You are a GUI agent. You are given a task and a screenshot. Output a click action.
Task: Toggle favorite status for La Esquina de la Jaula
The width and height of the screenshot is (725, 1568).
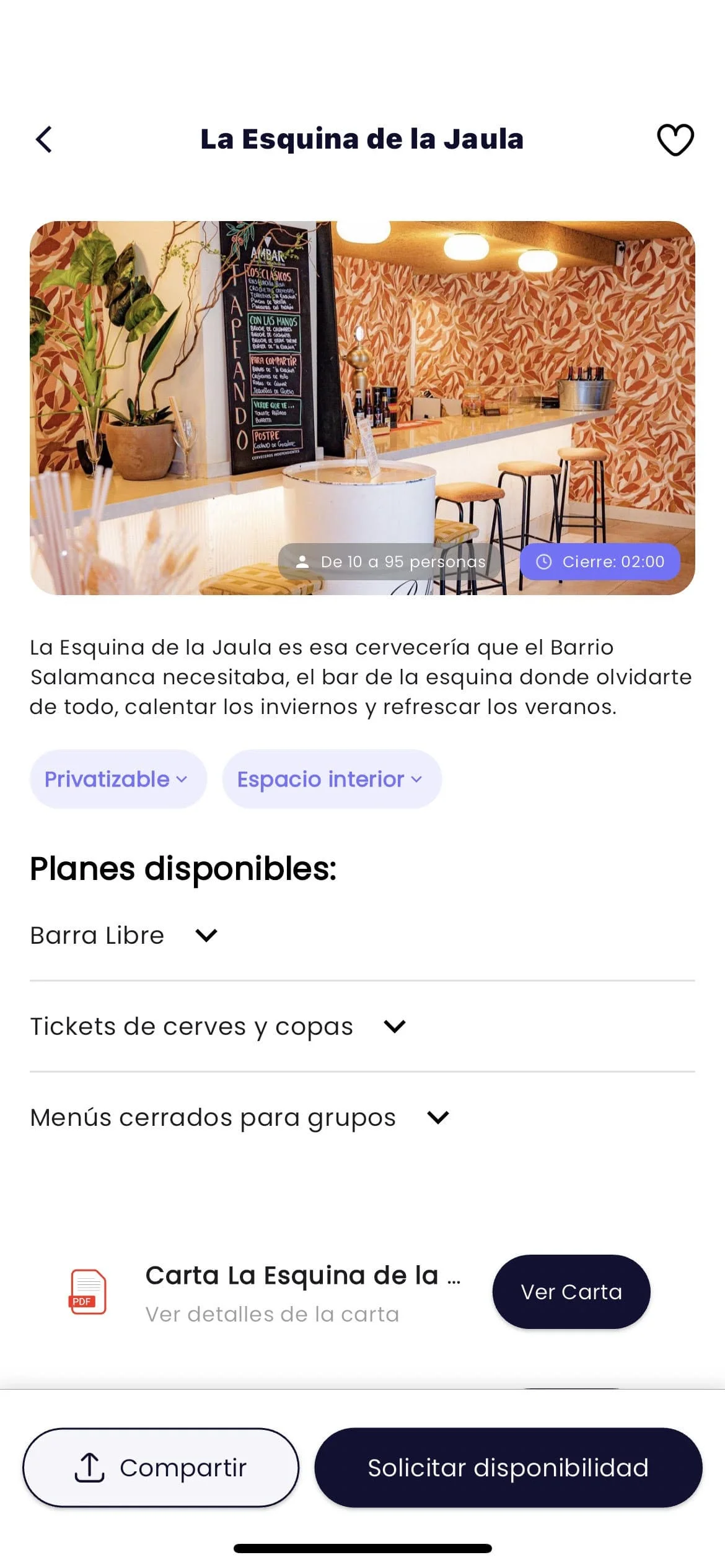675,139
